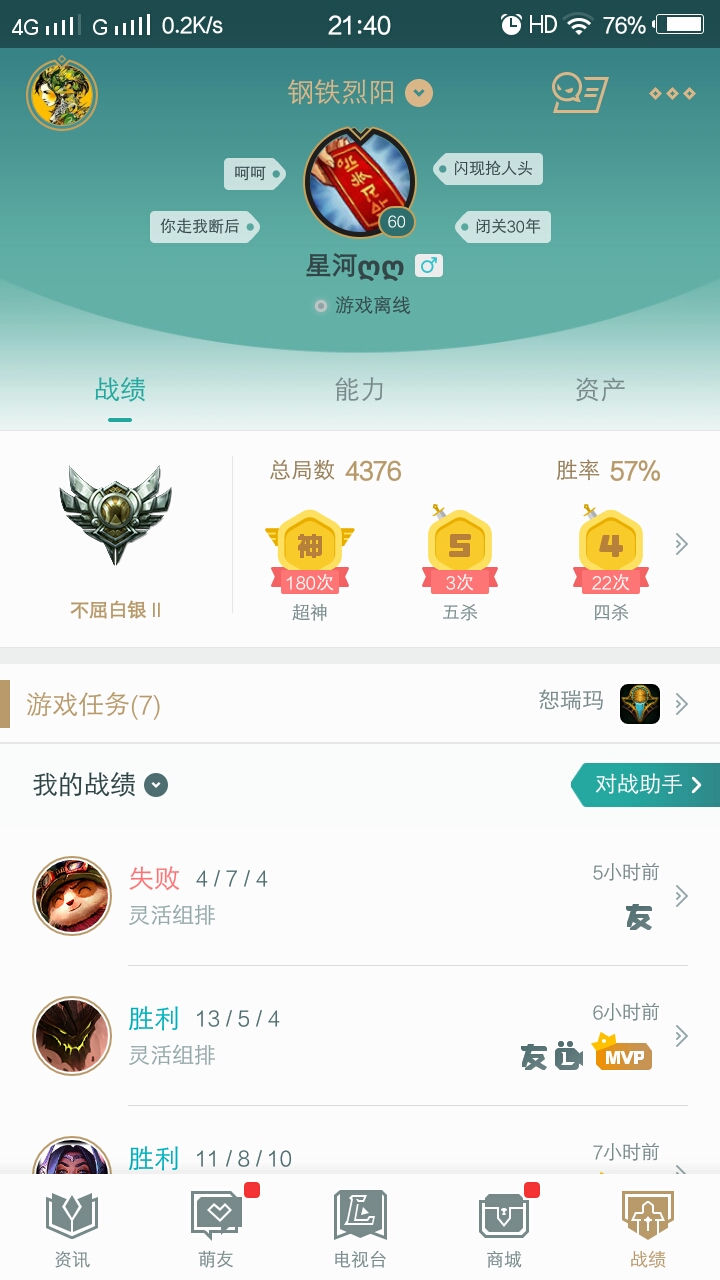Open the 萌友 friends section at bottom
The width and height of the screenshot is (720, 1280).
[215, 1224]
